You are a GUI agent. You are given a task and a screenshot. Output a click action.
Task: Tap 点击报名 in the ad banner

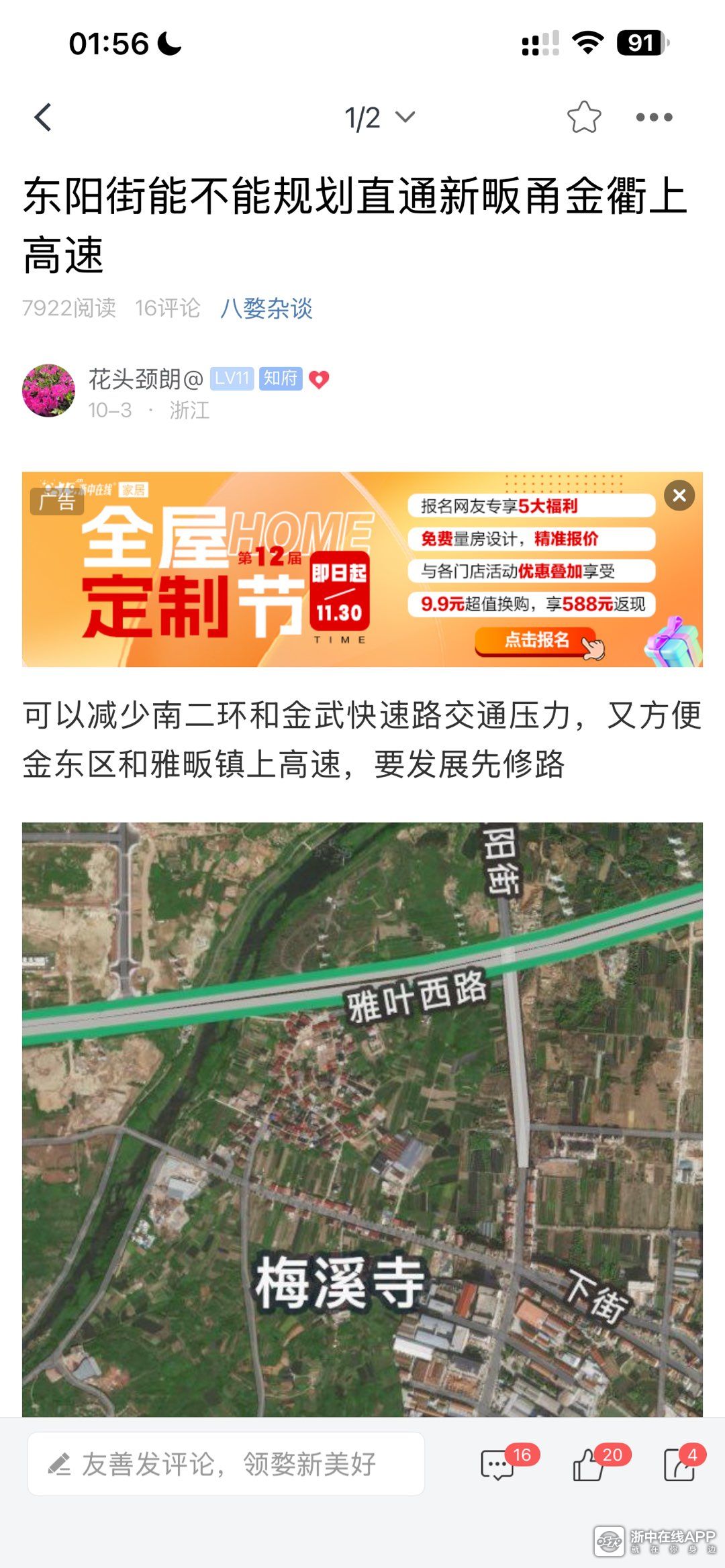tap(537, 640)
